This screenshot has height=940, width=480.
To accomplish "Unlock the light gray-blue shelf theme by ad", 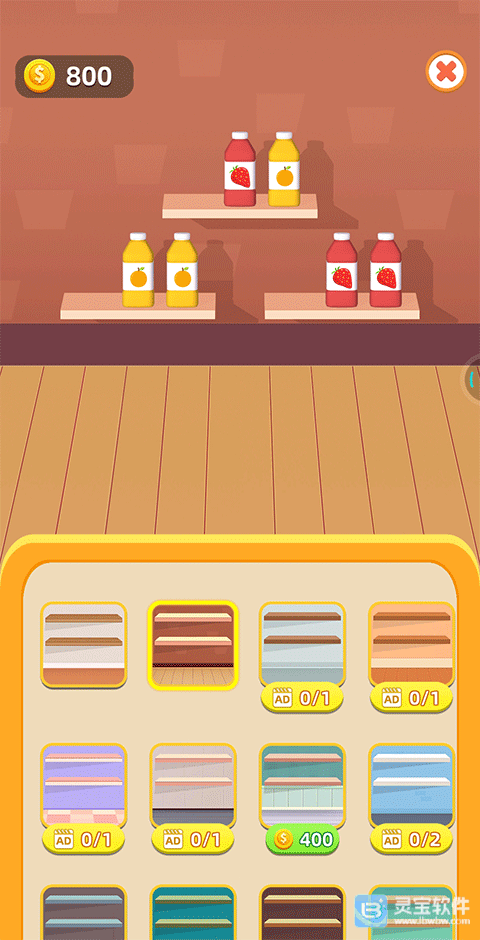I will (302, 697).
